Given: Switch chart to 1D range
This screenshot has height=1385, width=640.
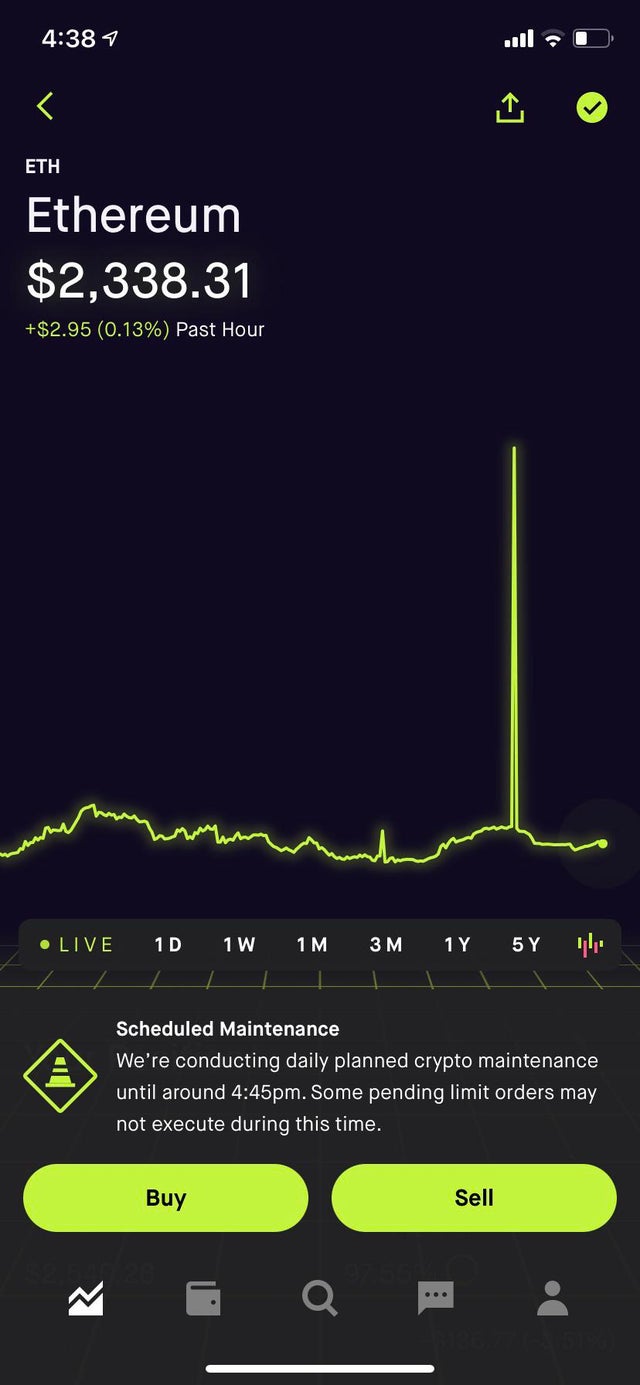Looking at the screenshot, I should 168,944.
